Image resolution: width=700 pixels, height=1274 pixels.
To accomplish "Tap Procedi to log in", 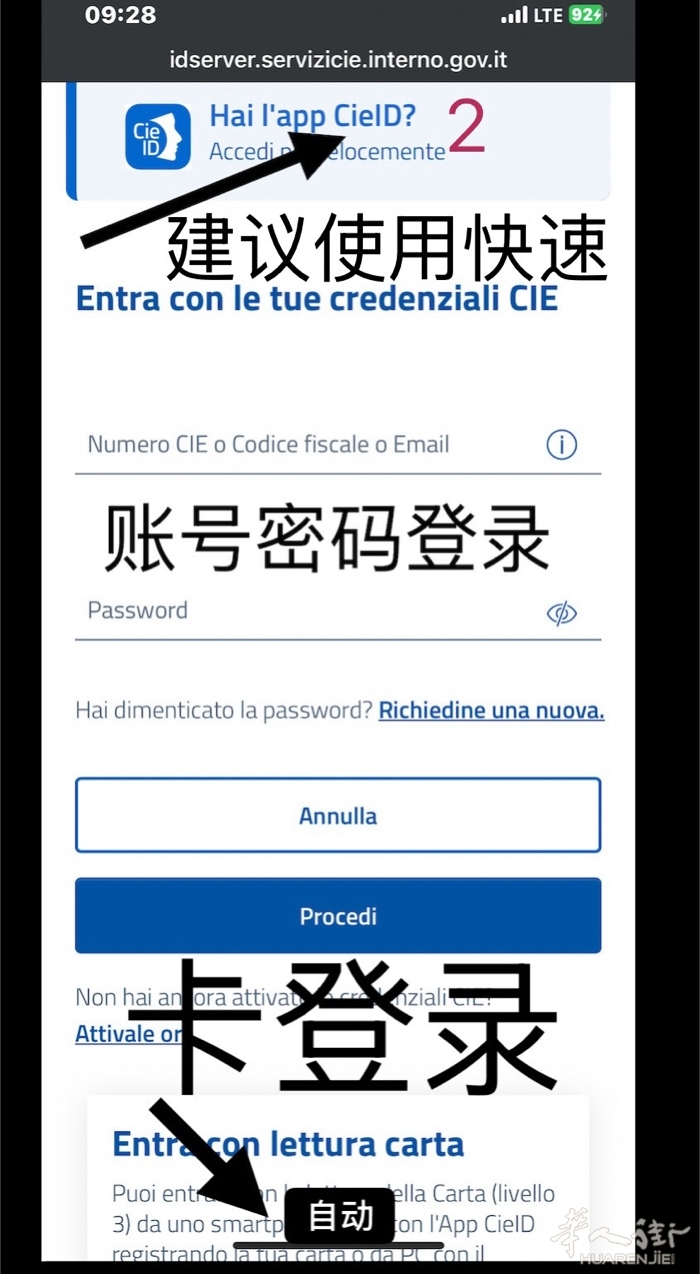I will pyautogui.click(x=338, y=916).
